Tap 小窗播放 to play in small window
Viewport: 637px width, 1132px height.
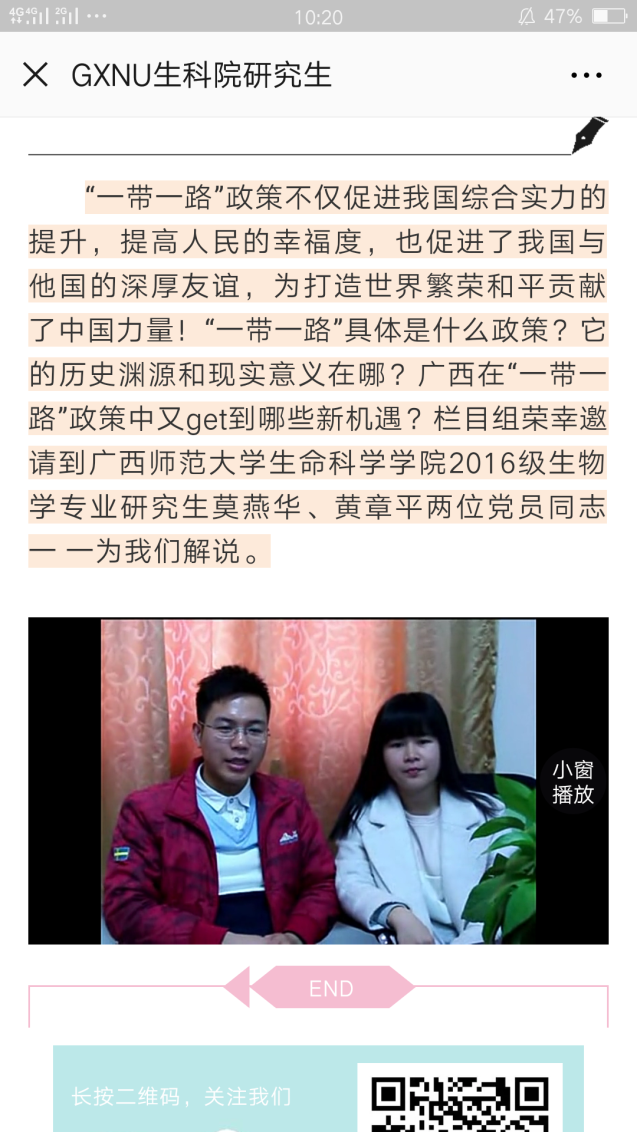tap(573, 782)
